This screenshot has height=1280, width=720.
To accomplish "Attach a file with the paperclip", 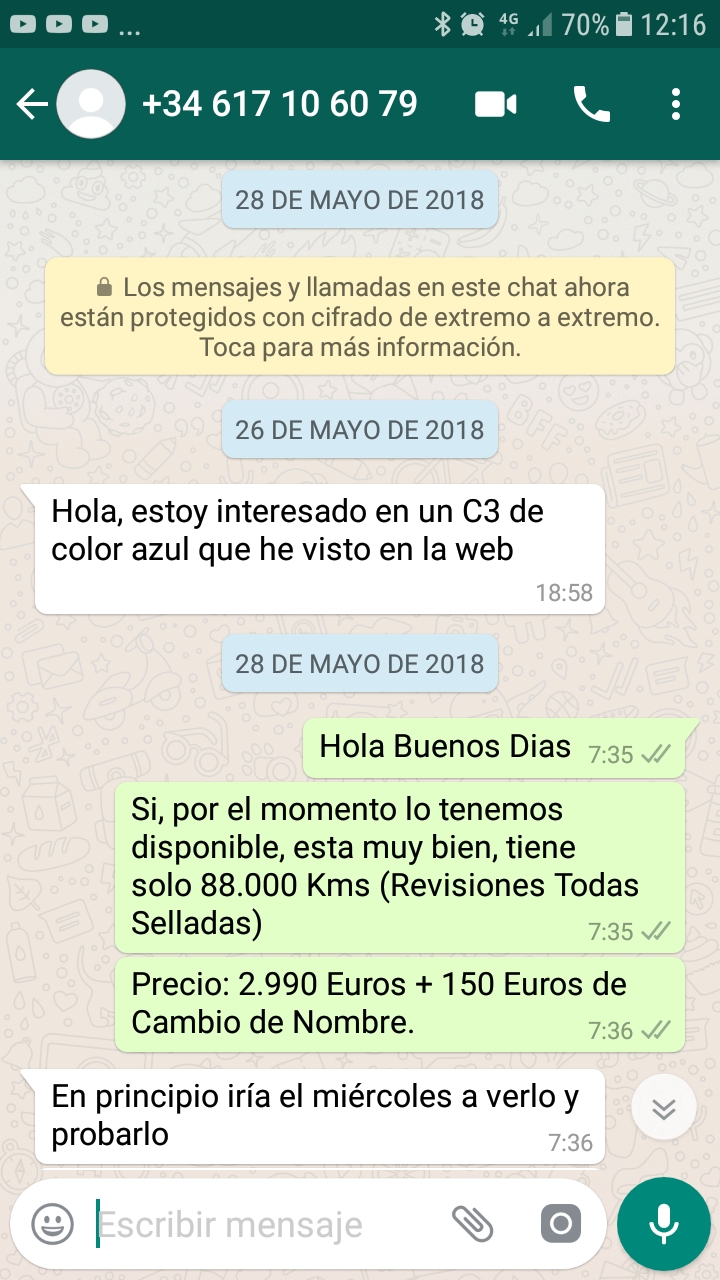I will click(473, 1224).
